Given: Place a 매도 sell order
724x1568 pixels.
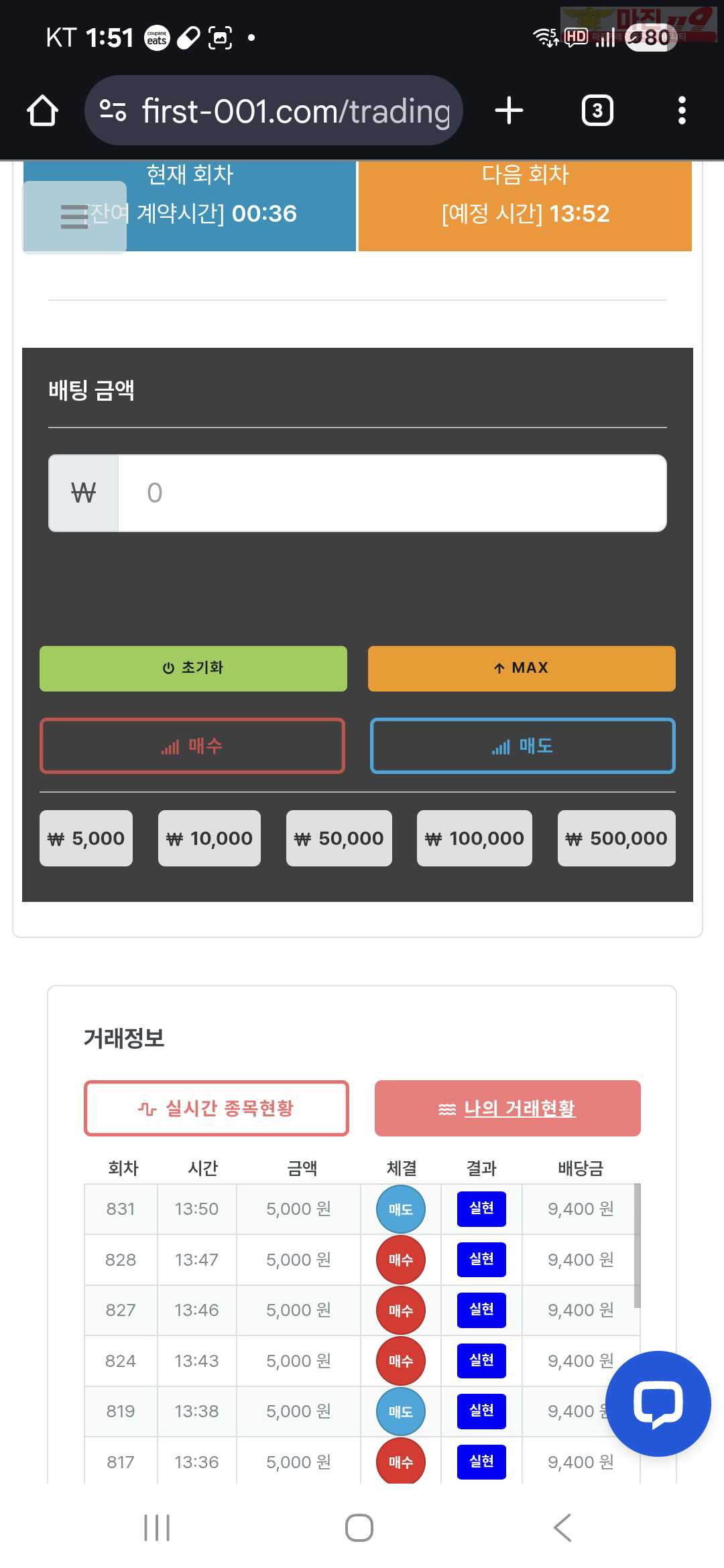Looking at the screenshot, I should [x=522, y=746].
